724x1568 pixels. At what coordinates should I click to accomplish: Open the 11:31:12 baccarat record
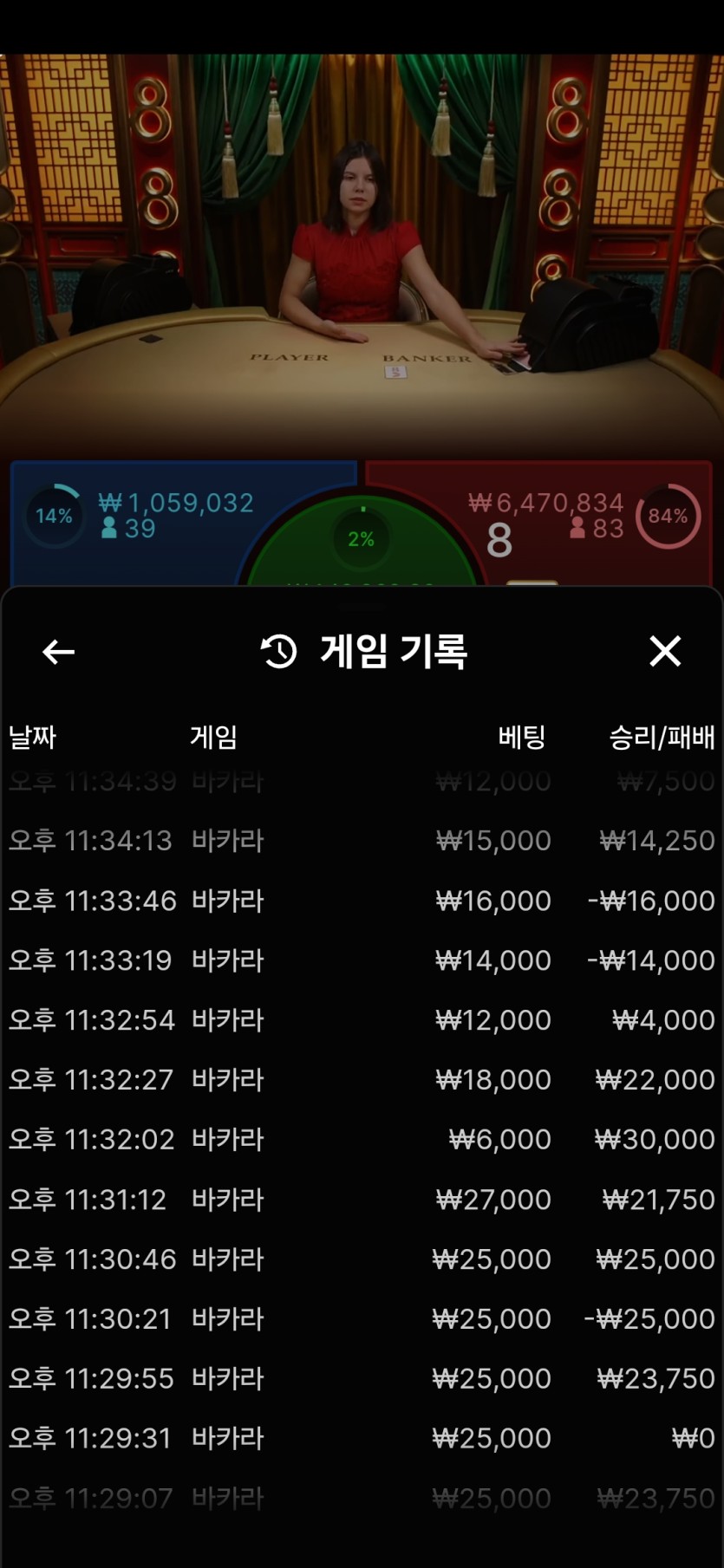tap(362, 1200)
